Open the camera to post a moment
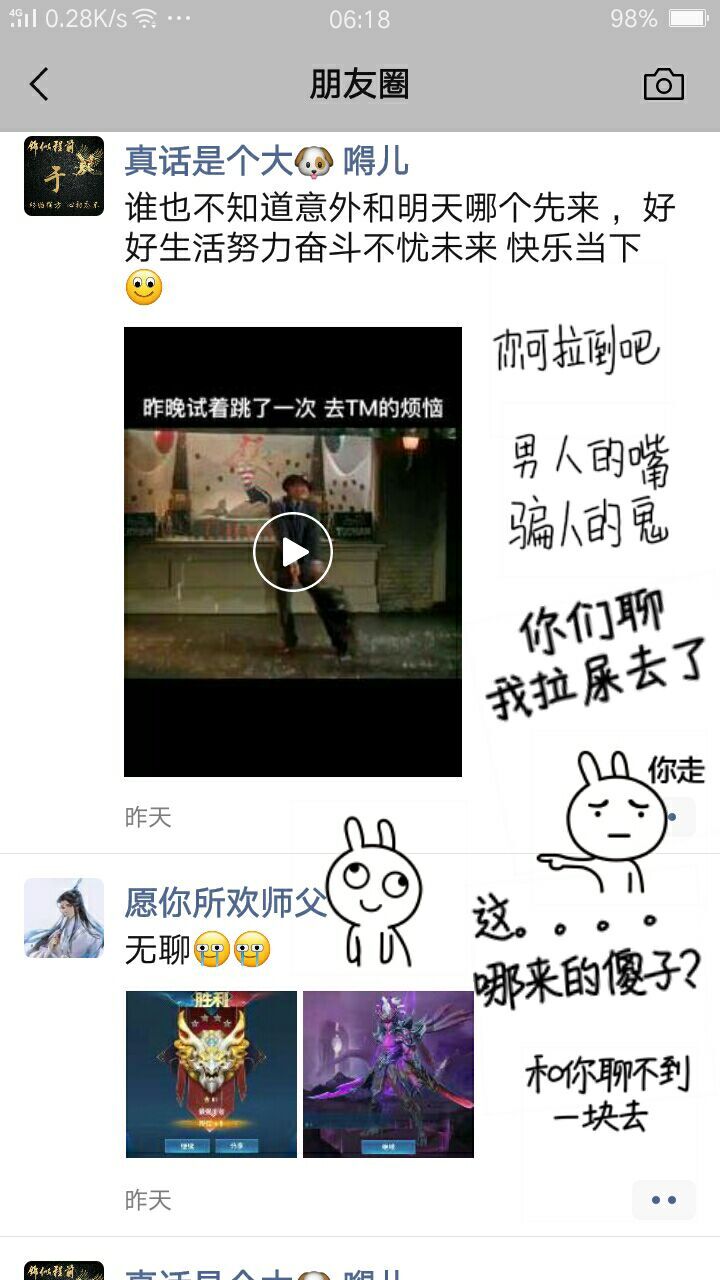 [x=663, y=85]
